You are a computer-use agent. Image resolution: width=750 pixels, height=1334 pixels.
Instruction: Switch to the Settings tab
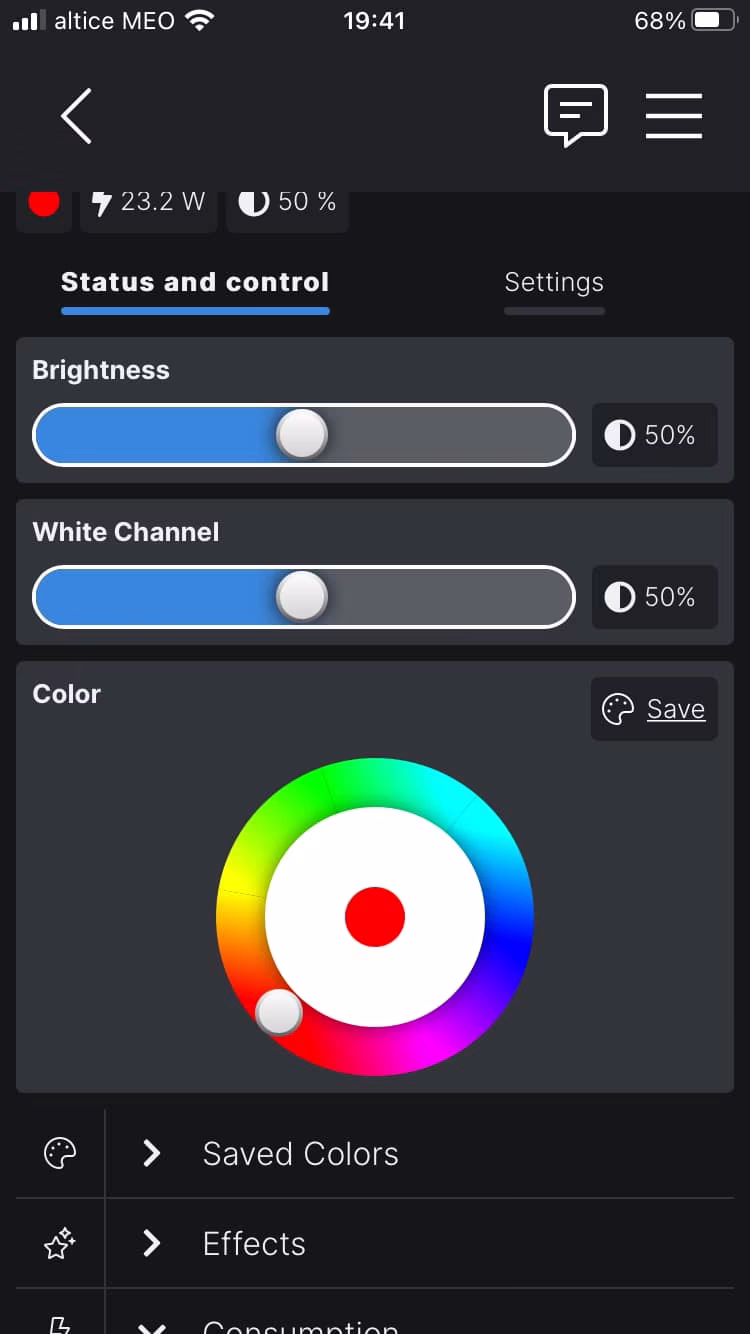(554, 283)
